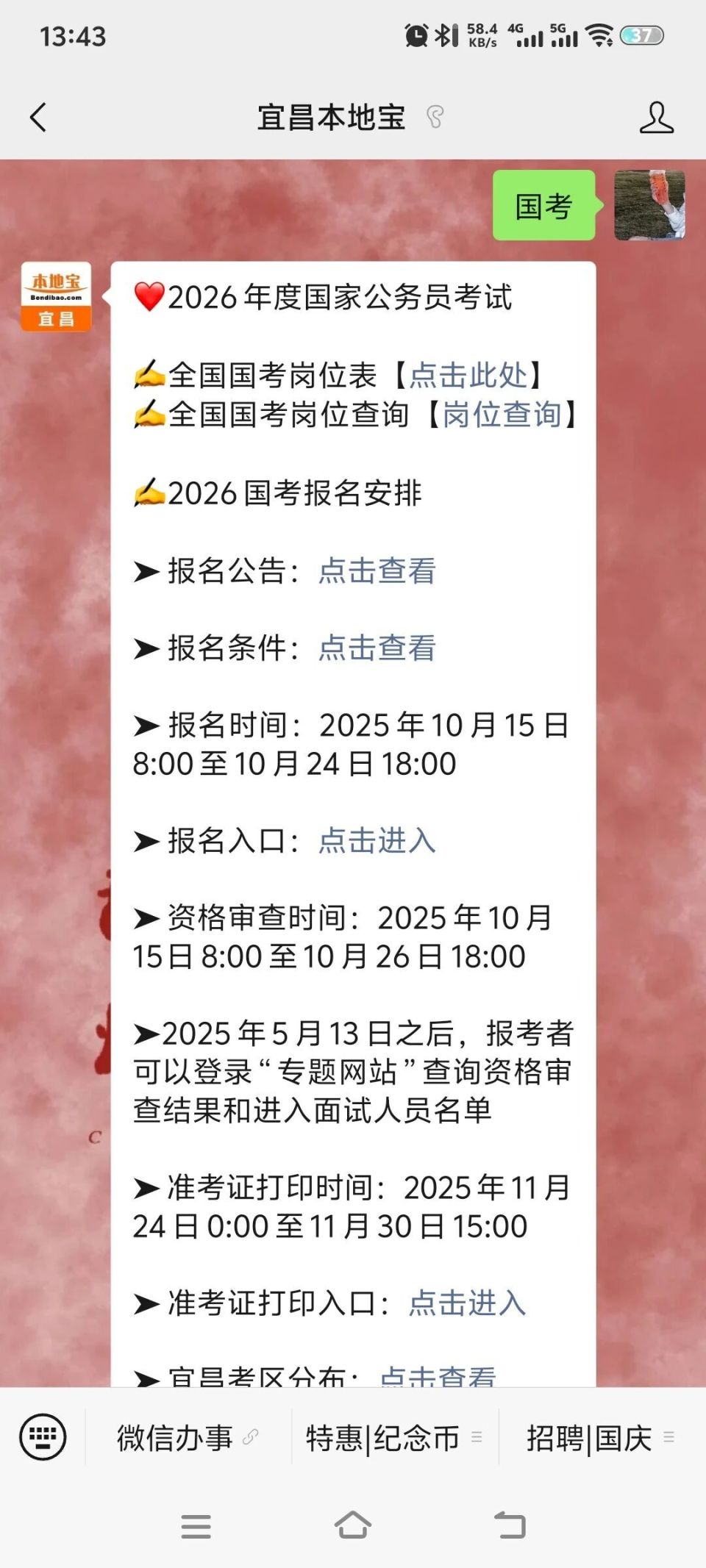Tap the Wi-Fi icon in the status bar
This screenshot has width=706, height=1568.
[x=601, y=33]
